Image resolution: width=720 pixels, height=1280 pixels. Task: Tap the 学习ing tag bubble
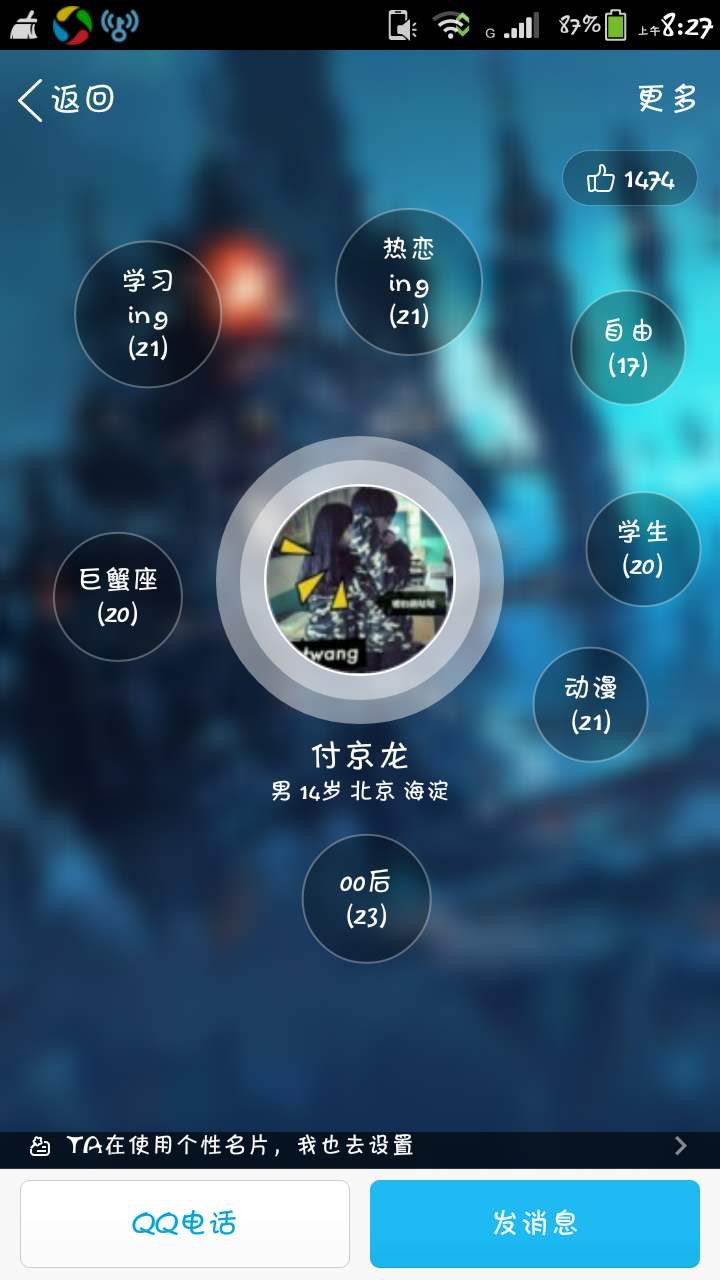tap(148, 314)
